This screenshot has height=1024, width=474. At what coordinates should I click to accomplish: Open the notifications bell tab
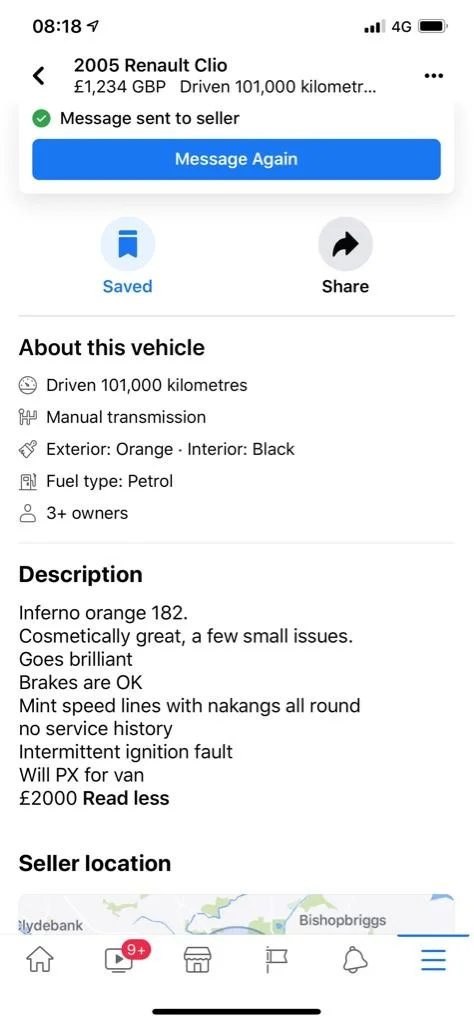click(355, 959)
